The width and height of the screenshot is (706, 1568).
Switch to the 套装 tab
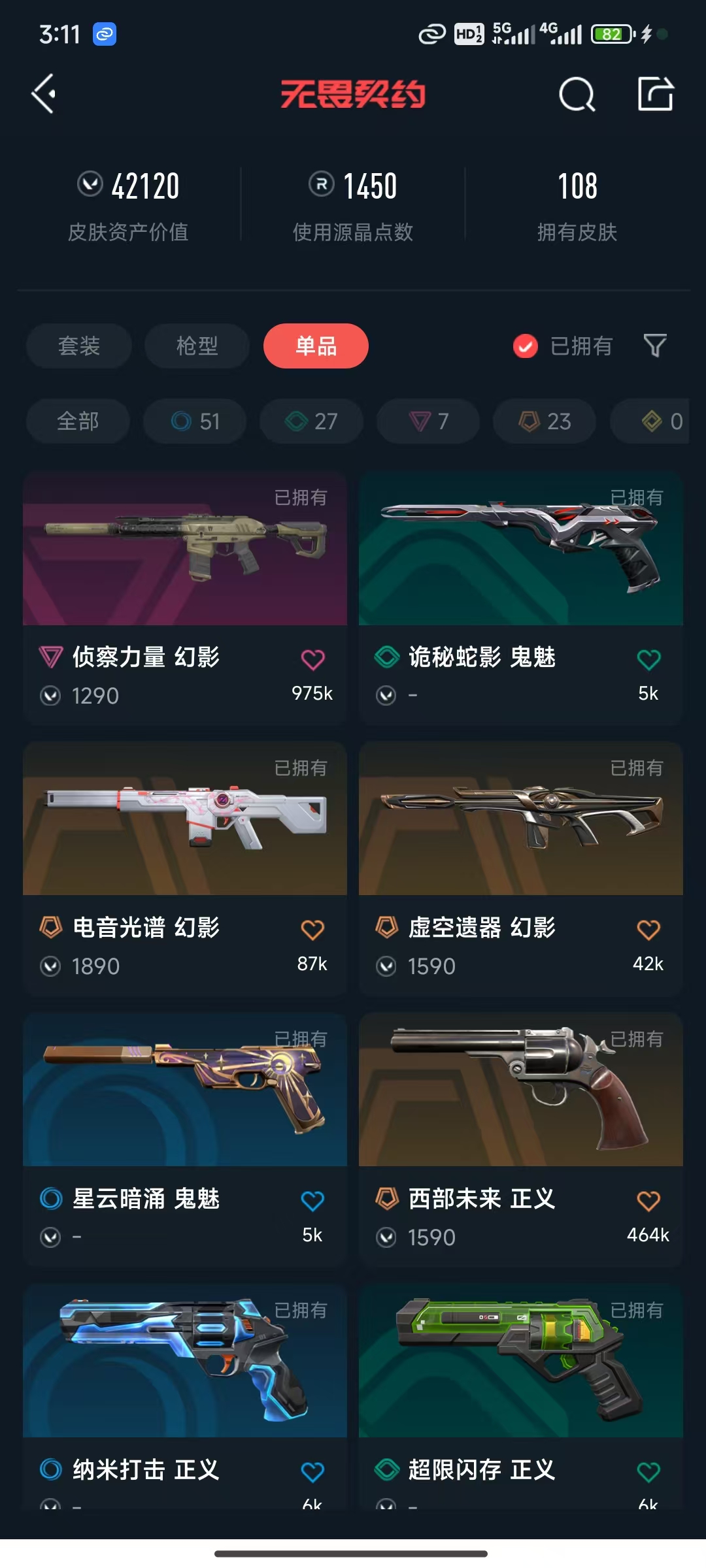pyautogui.click(x=79, y=346)
